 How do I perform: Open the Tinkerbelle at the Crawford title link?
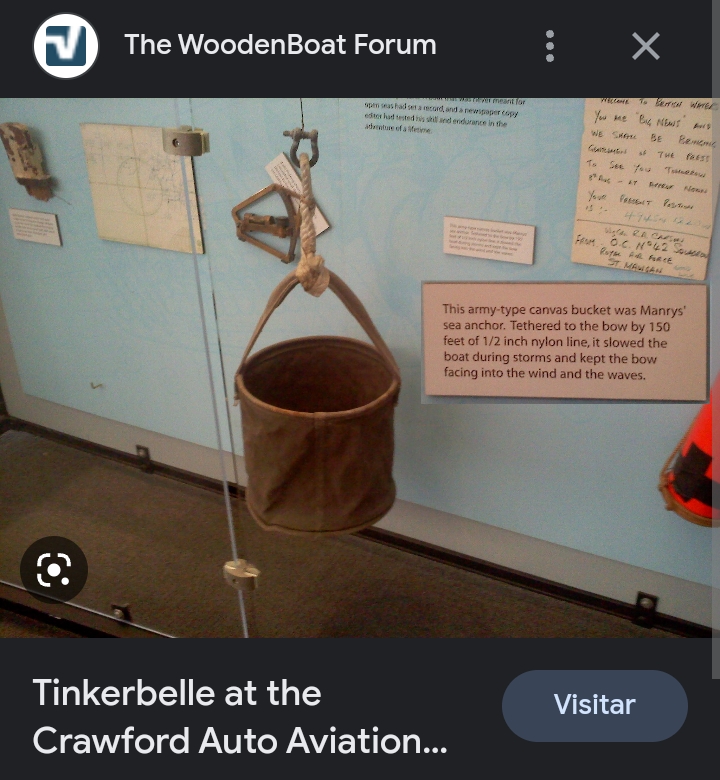240,716
